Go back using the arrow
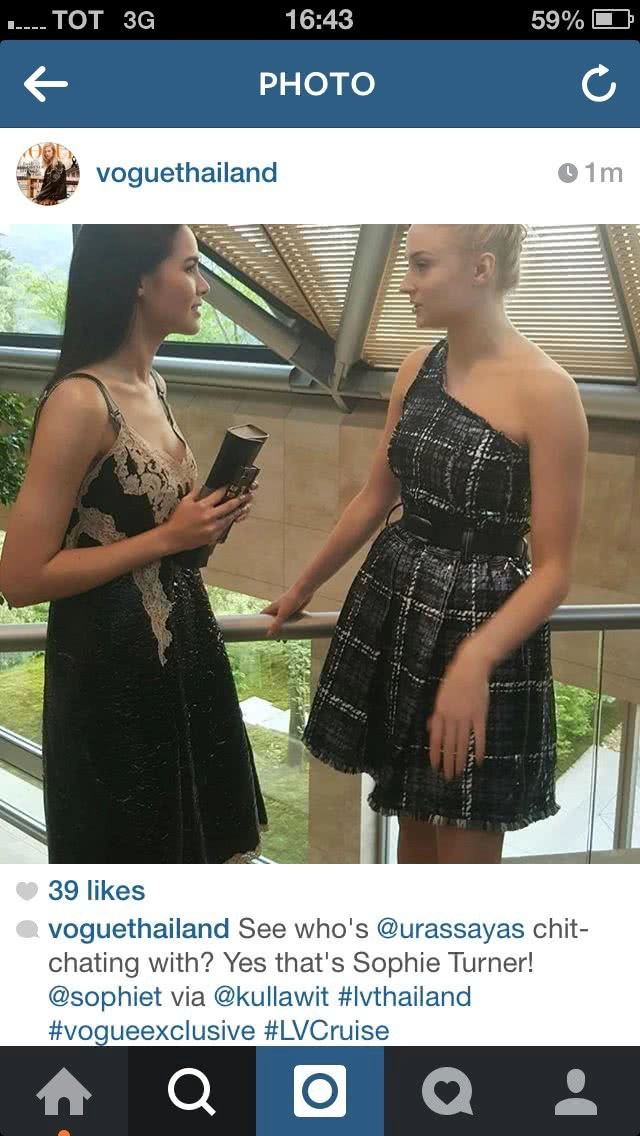 [x=45, y=85]
